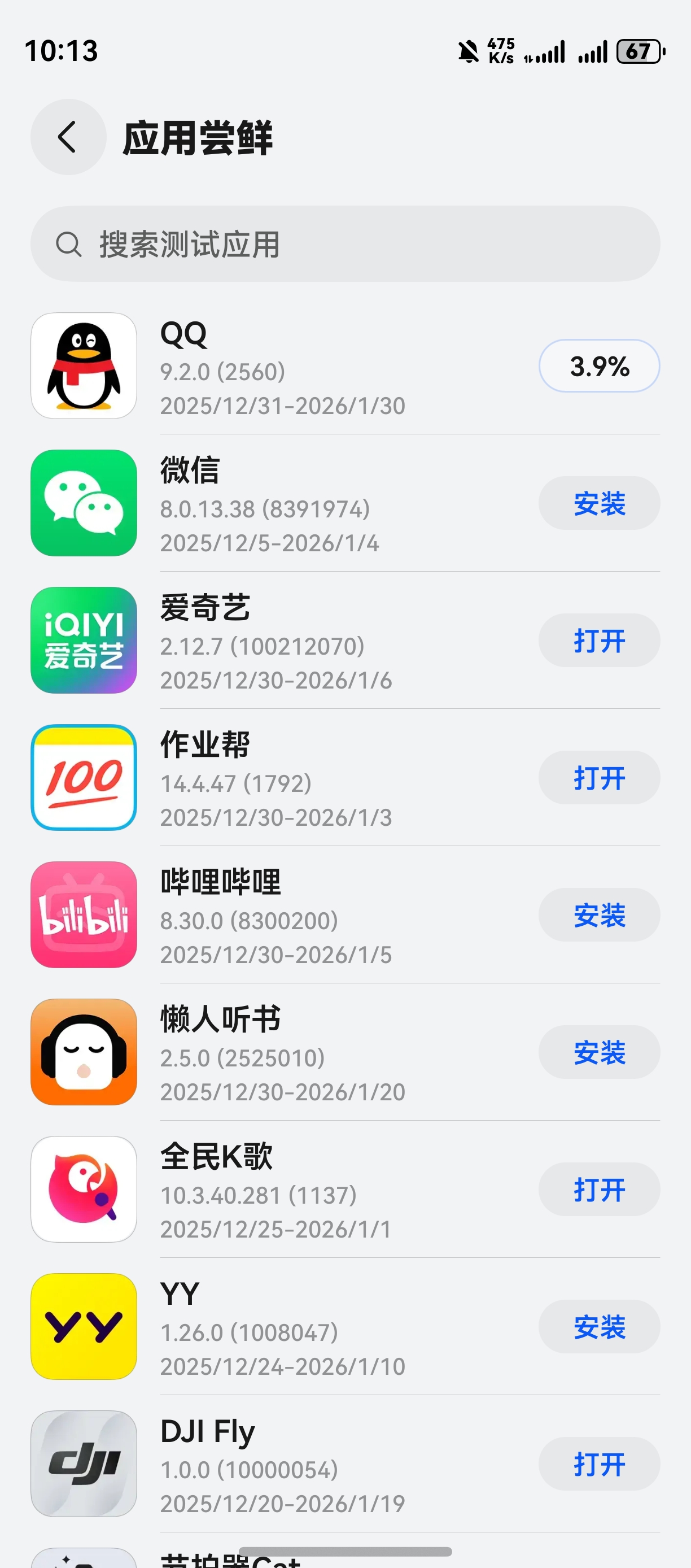View 哔哩哔哩 app details row

coord(304,916)
